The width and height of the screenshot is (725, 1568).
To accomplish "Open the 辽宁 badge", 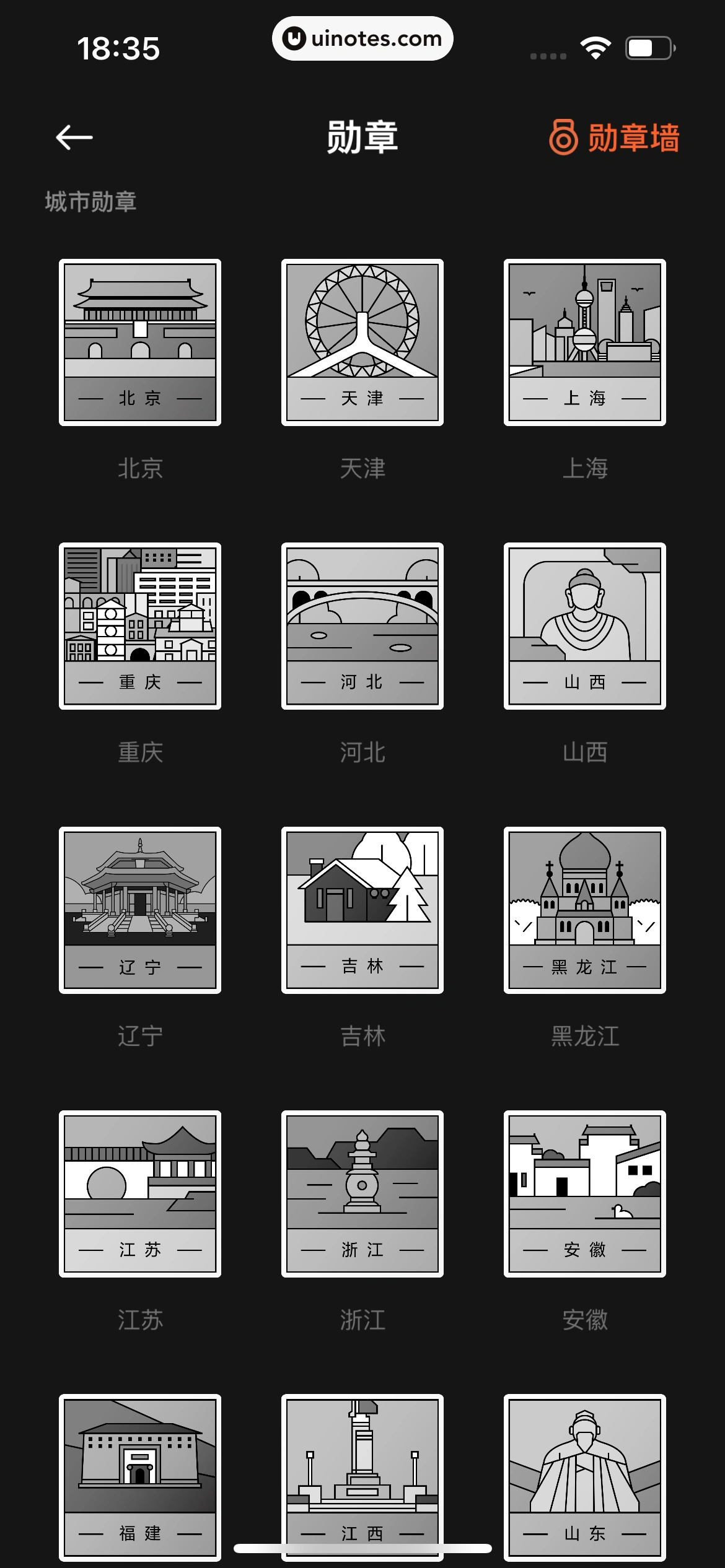I will tap(140, 910).
